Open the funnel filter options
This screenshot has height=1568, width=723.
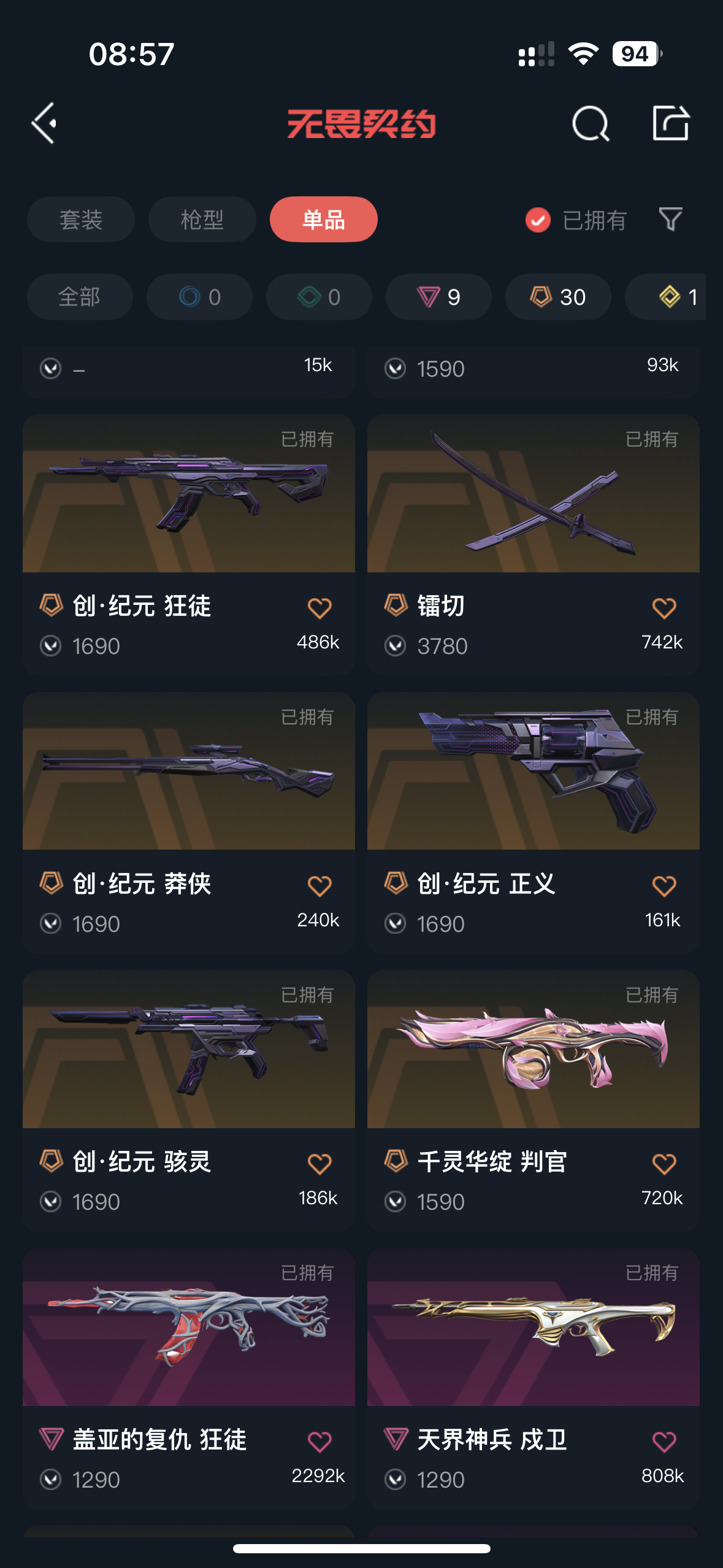tap(670, 219)
